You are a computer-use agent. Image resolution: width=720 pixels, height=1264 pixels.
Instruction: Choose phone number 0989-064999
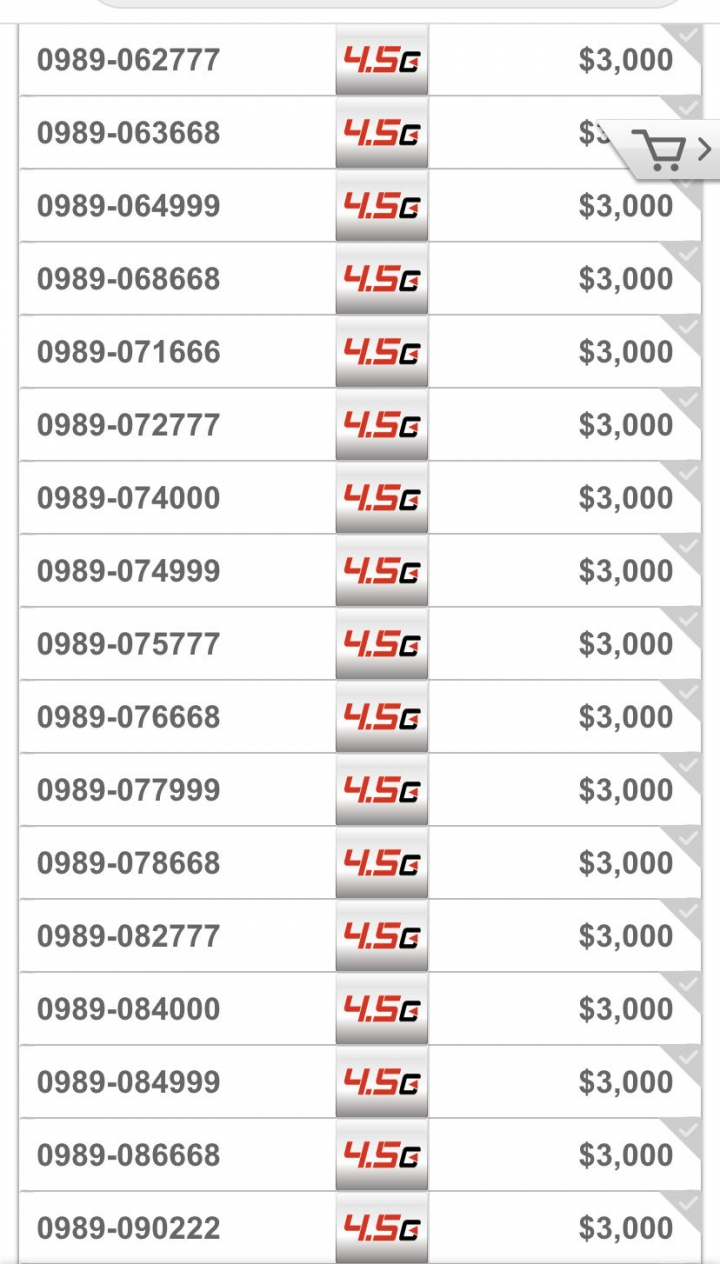coord(360,206)
